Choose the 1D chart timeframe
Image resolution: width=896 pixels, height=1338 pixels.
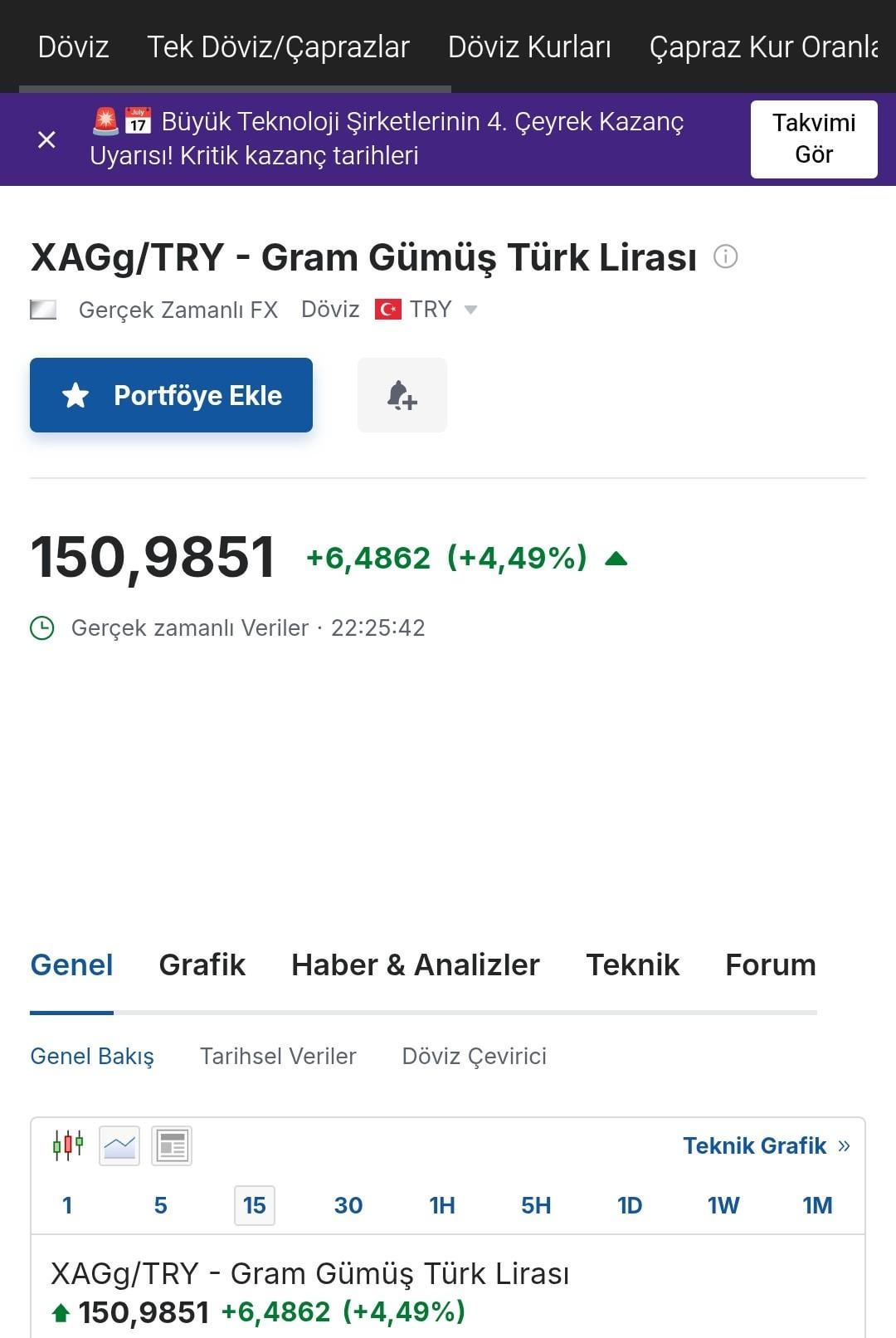630,1205
